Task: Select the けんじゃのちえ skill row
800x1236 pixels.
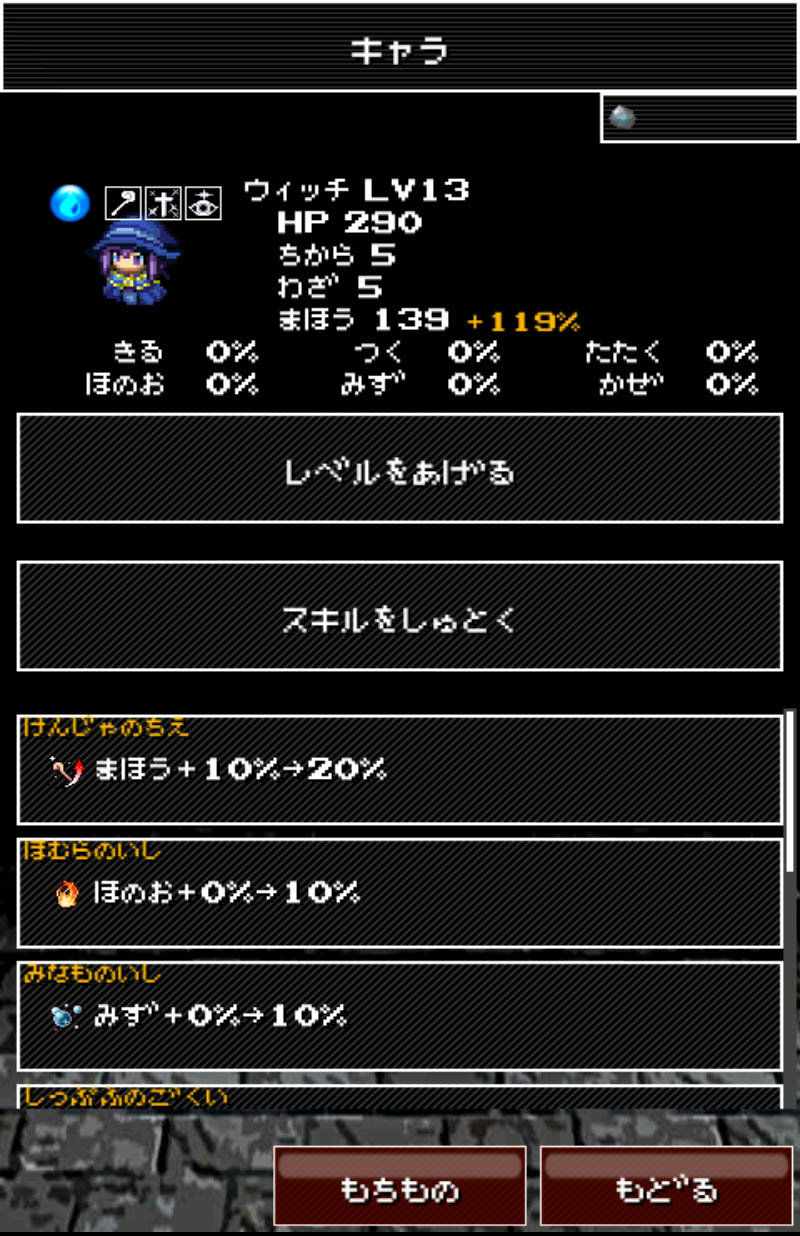Action: [x=399, y=770]
